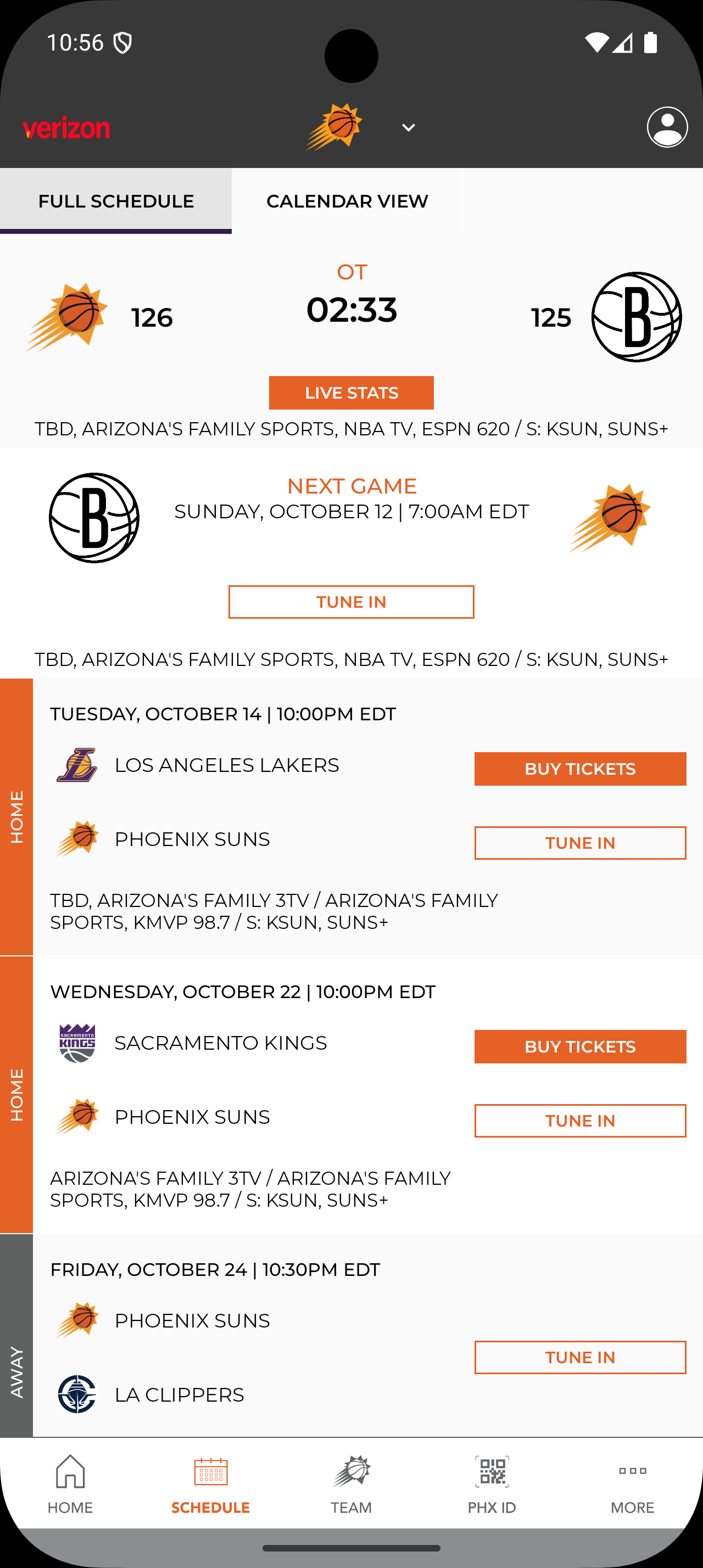Tune in to the Kings game
The height and width of the screenshot is (1568, 703).
point(579,1121)
